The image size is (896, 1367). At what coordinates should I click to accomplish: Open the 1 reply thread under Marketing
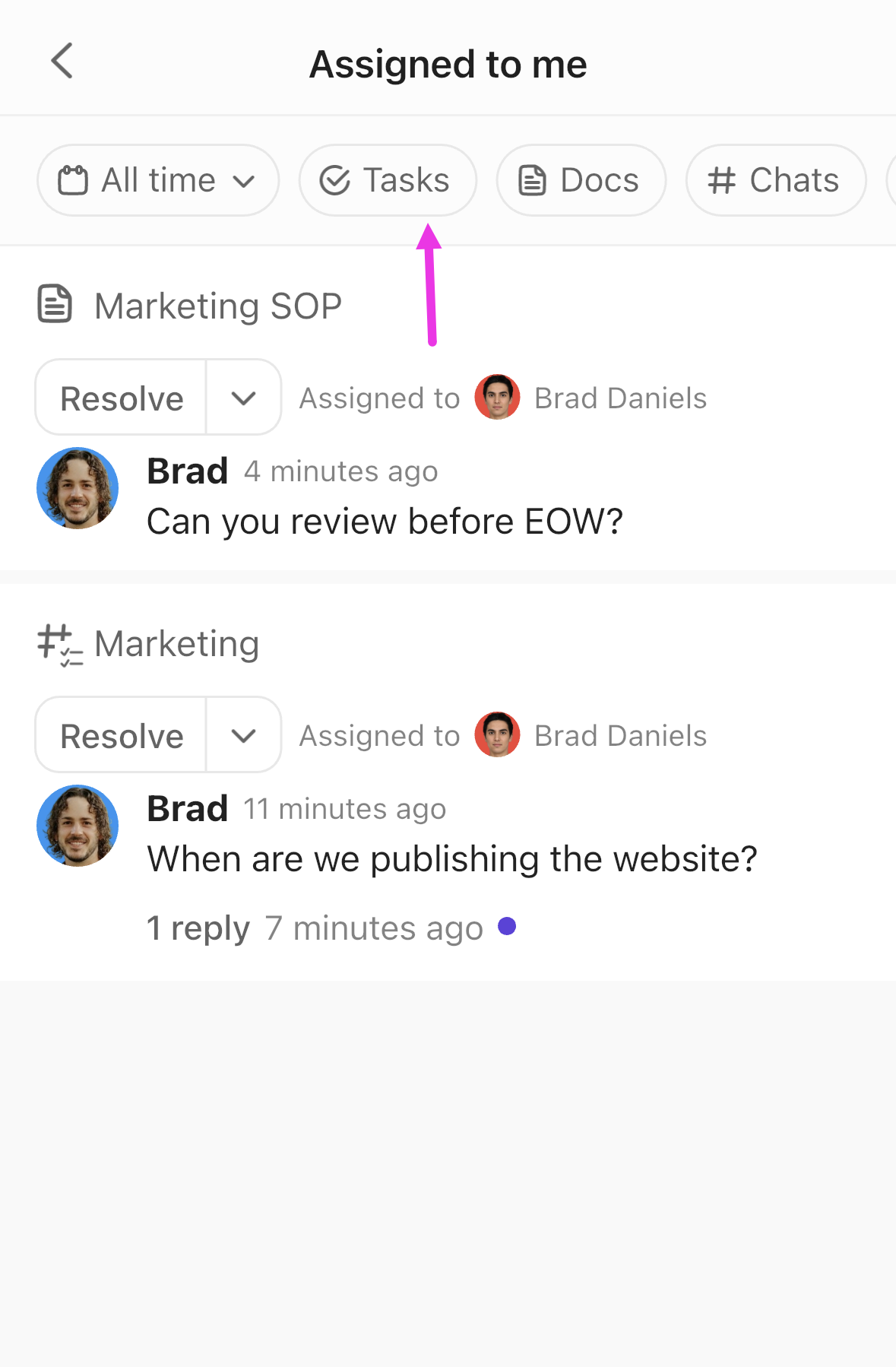click(198, 928)
